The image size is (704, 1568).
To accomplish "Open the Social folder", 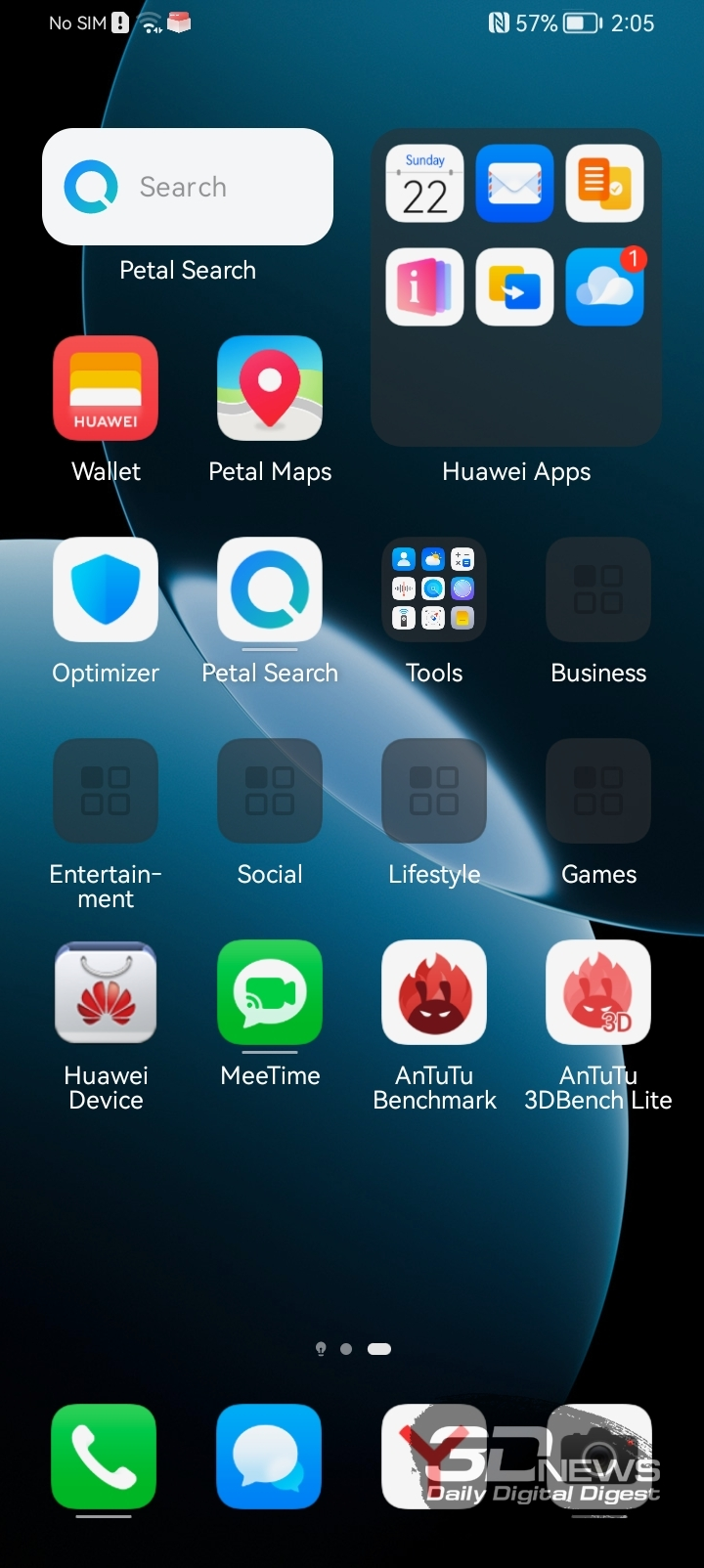I will pos(270,791).
